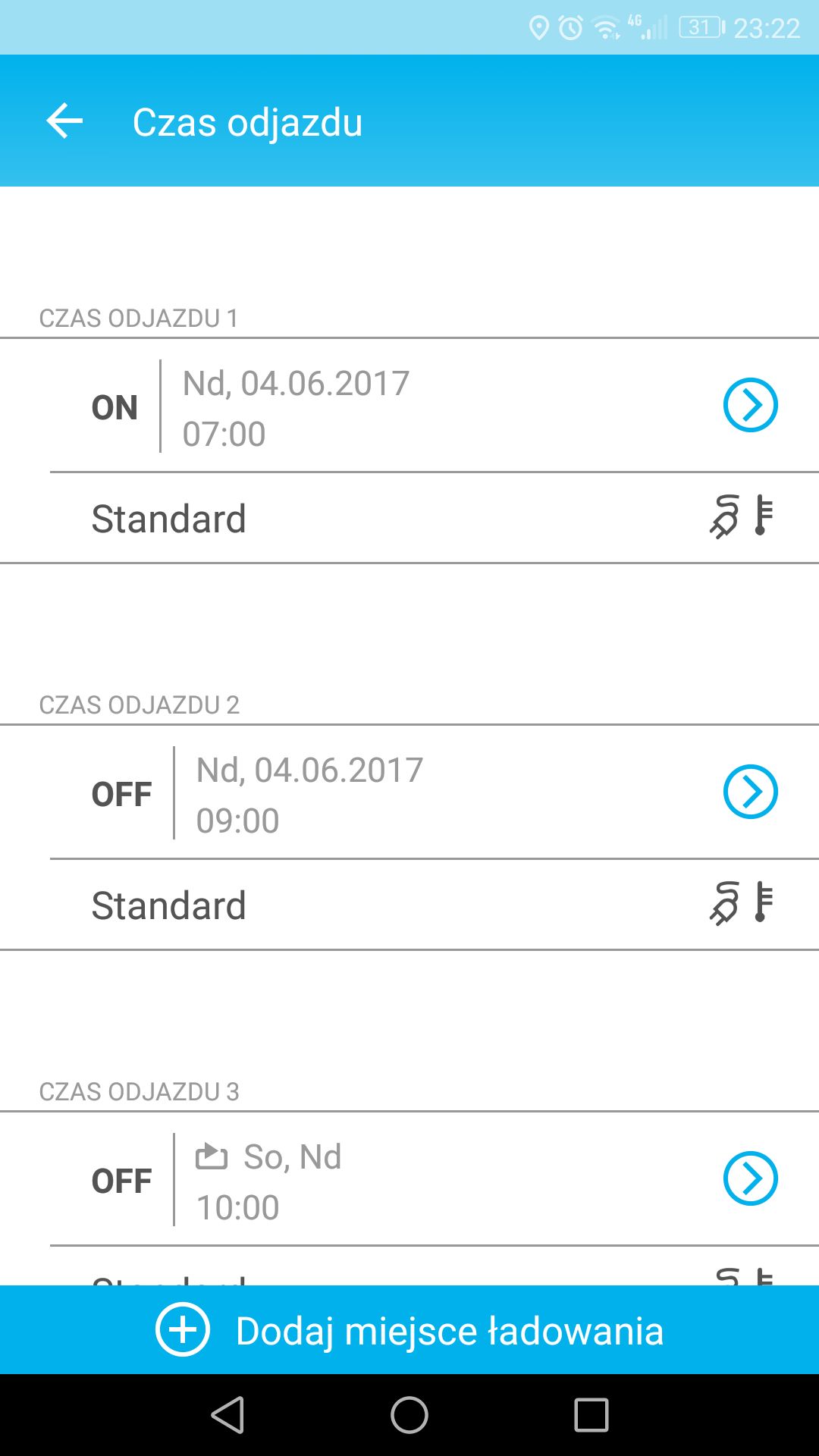This screenshot has width=819, height=1456.
Task: Toggle the OFF state of departure 09:00
Action: click(121, 794)
